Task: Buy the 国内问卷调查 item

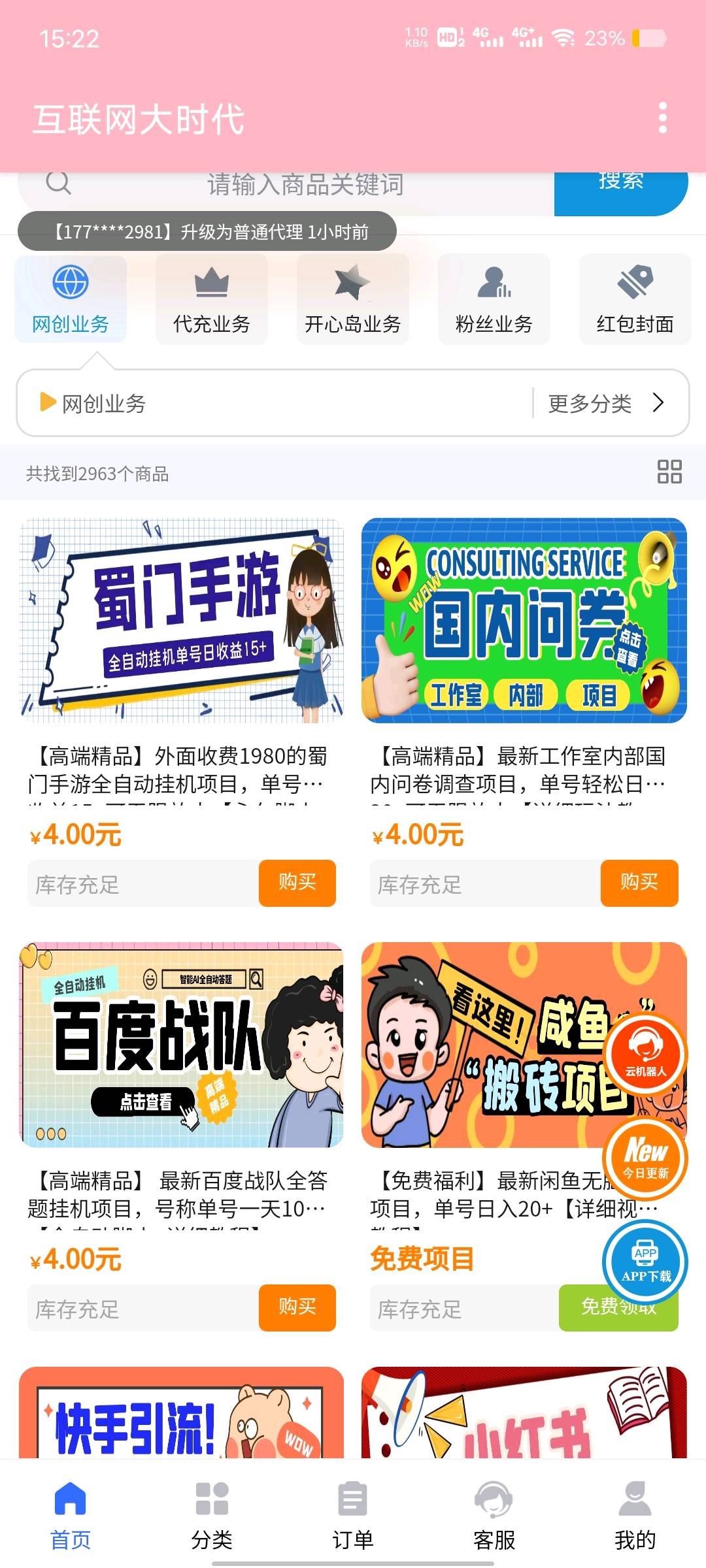Action: 639,883
